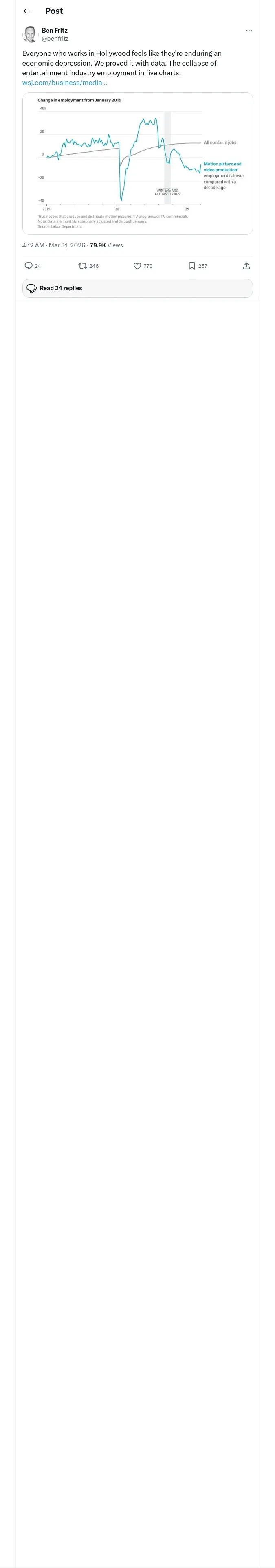The image size is (275, 1568).
Task: Open Read 24 replies
Action: pos(138,288)
